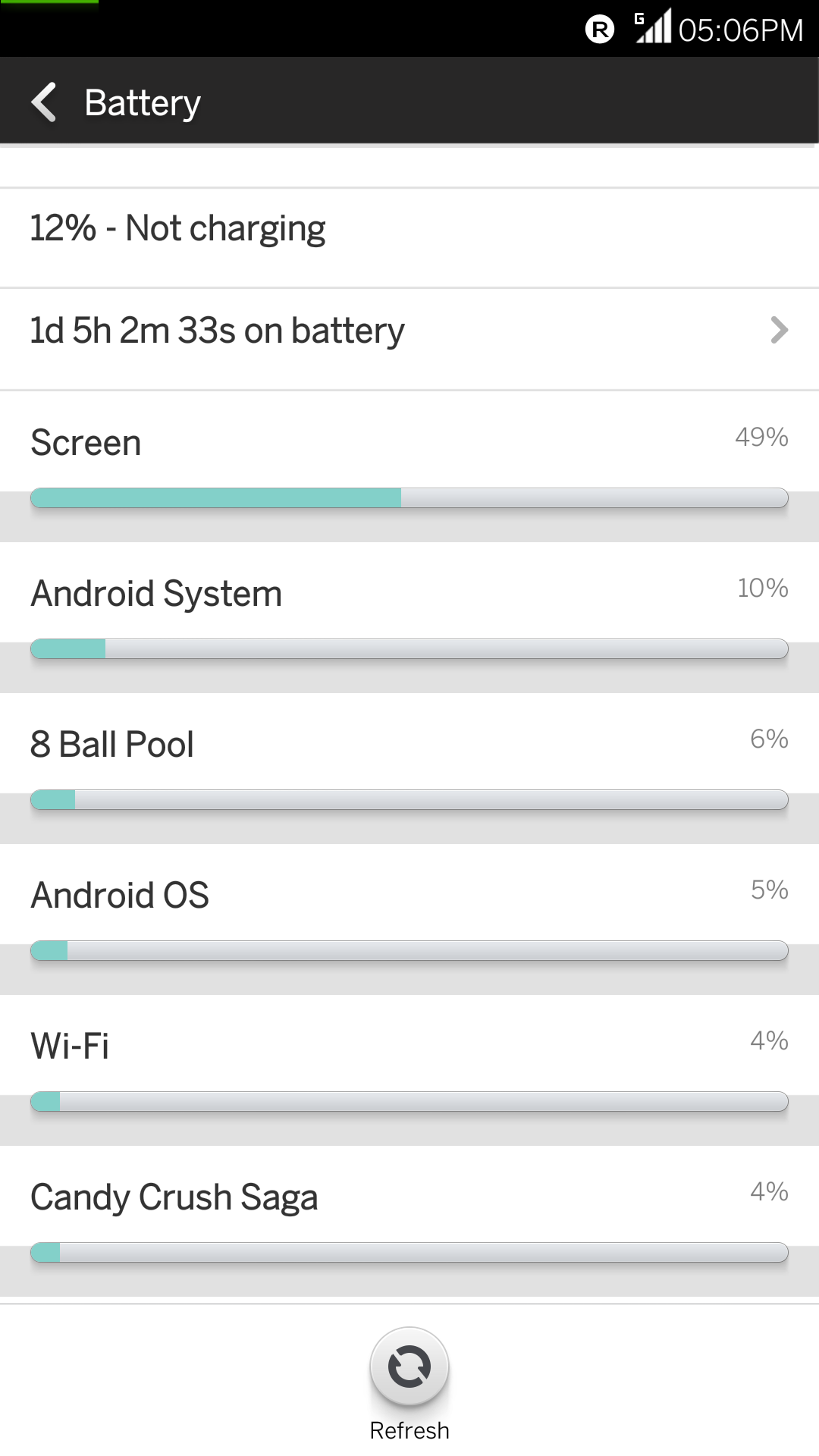Open 8 Ball Pool battery details

pos(409,768)
